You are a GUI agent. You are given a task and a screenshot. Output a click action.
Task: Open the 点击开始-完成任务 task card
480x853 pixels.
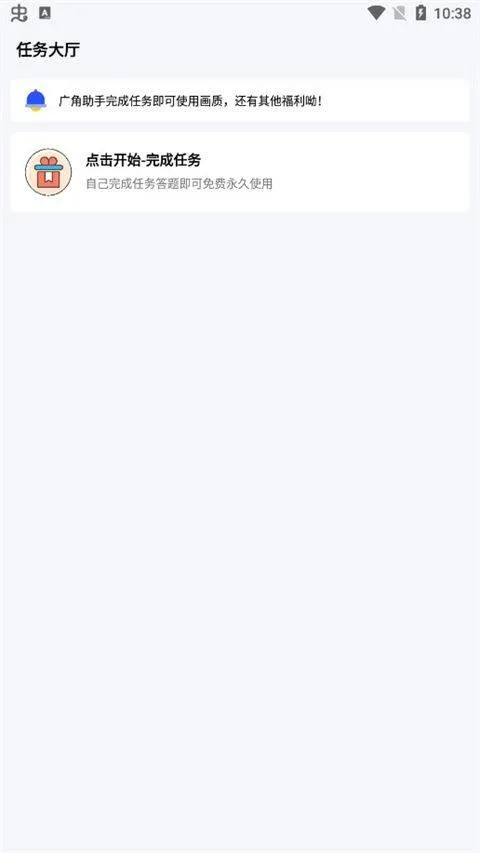coord(239,172)
